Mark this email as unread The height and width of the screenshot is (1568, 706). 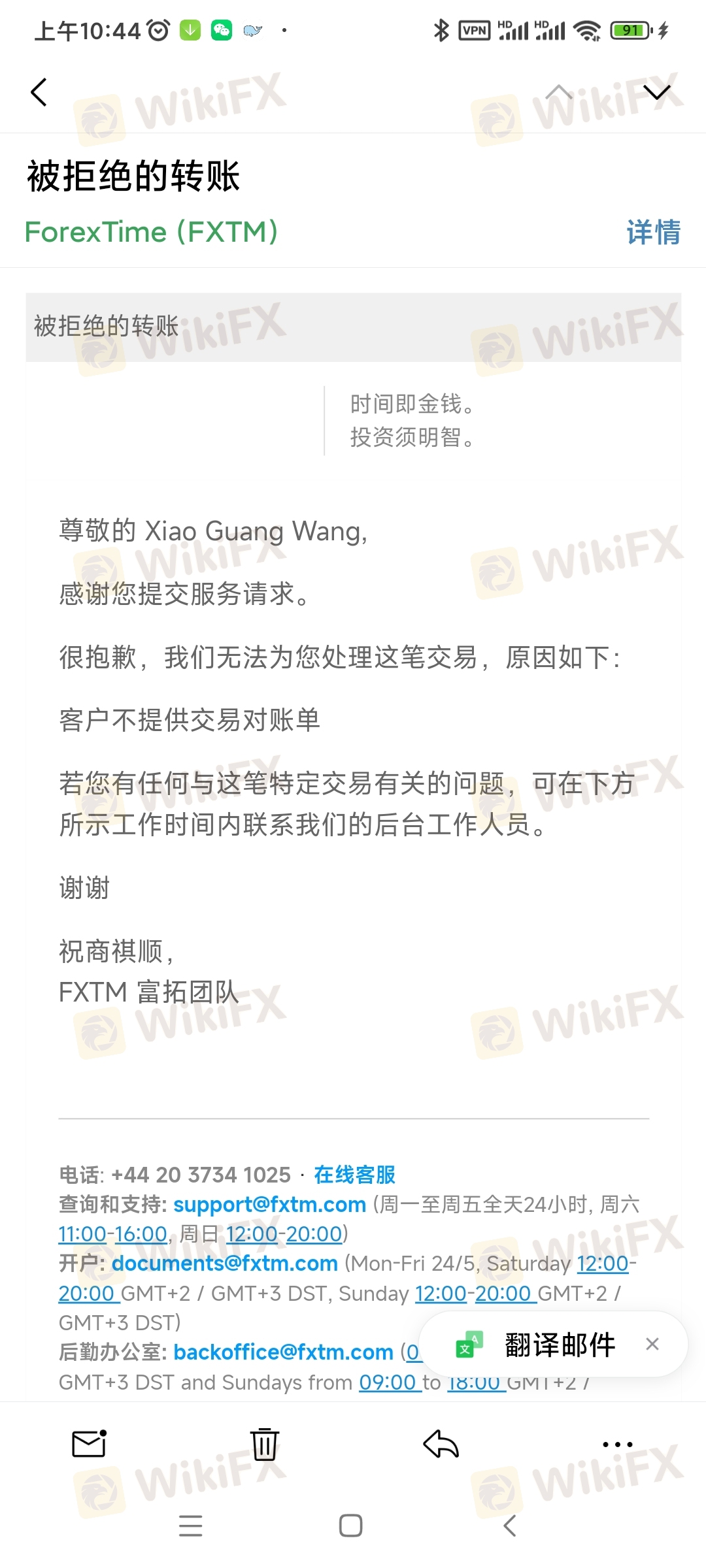point(89,1444)
